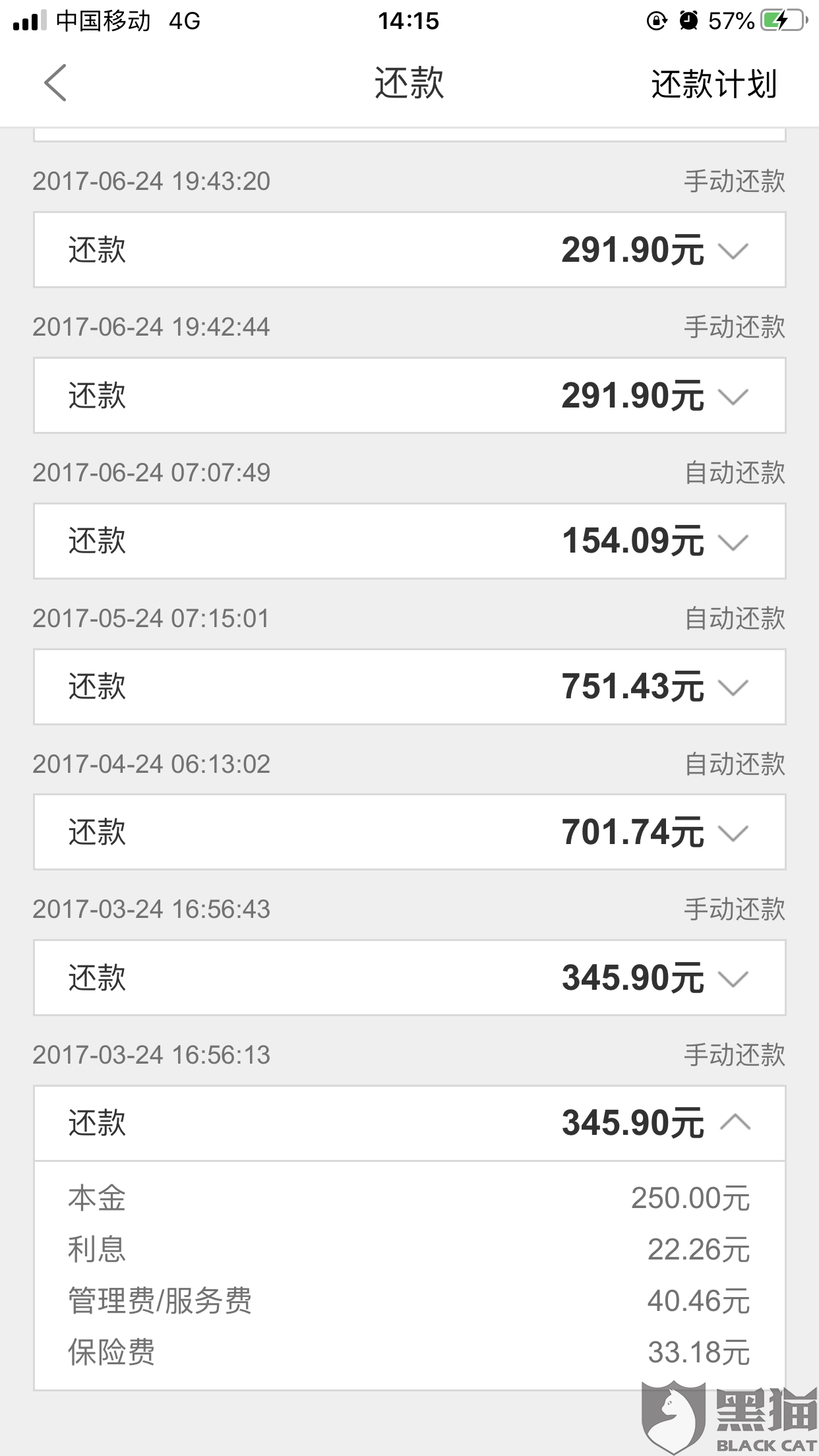
Task: Go back from the 还款 page
Action: pyautogui.click(x=56, y=83)
